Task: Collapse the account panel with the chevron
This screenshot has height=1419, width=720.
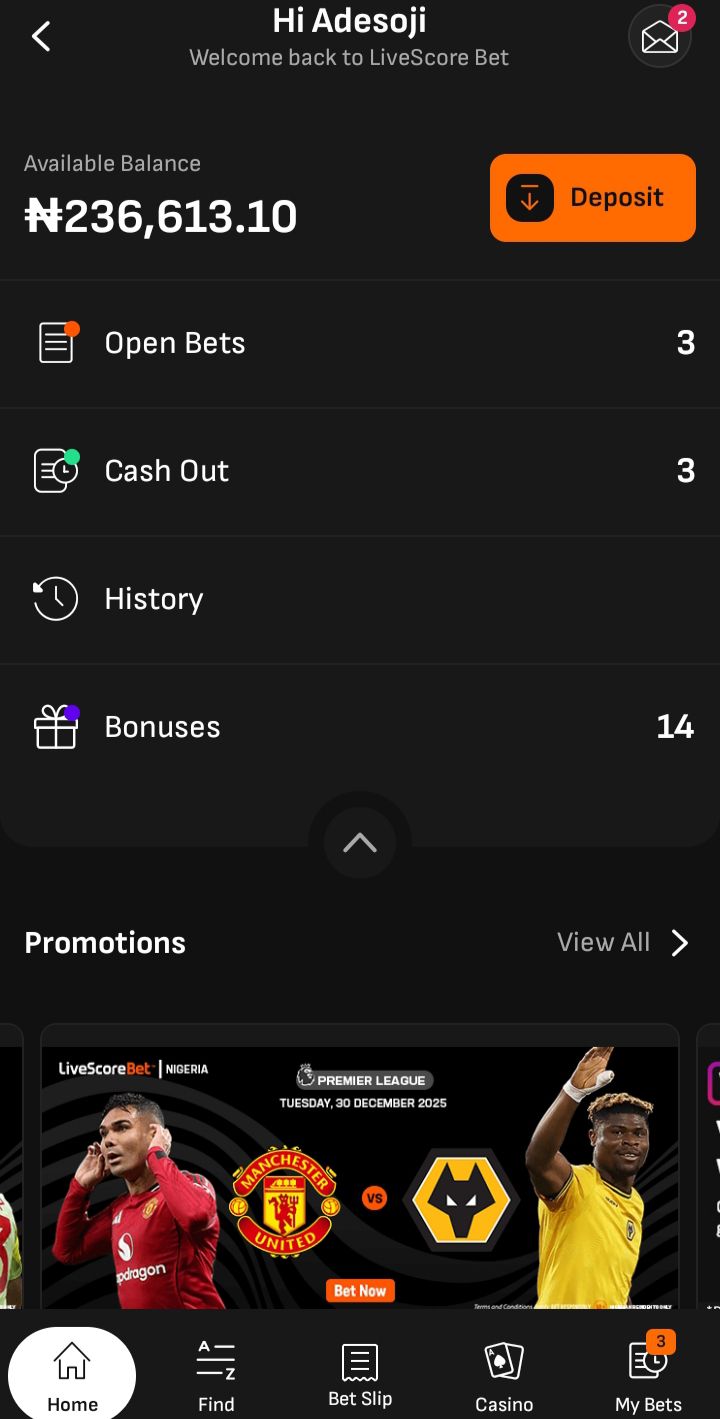Action: (x=360, y=844)
